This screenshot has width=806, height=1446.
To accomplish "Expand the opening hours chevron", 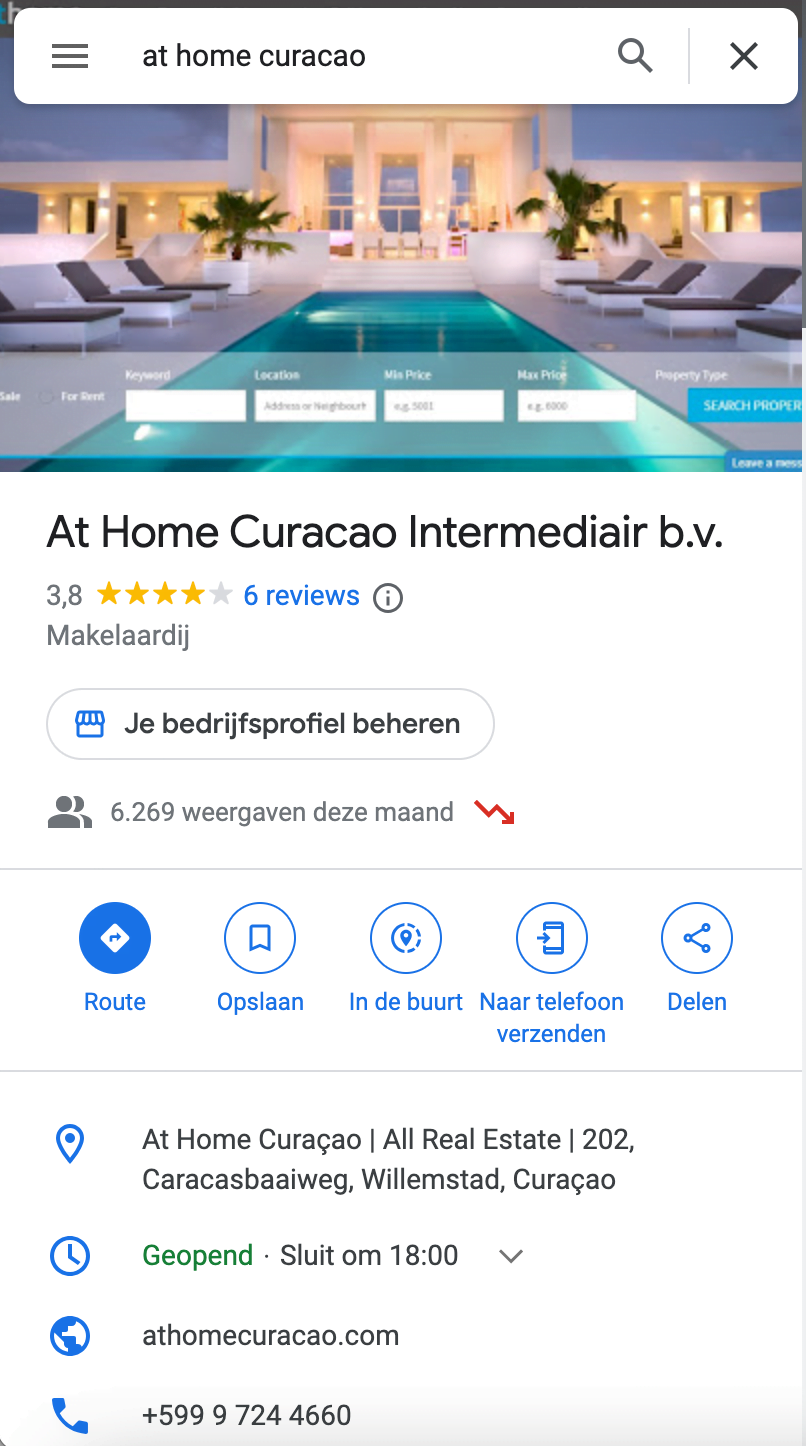I will (511, 1256).
